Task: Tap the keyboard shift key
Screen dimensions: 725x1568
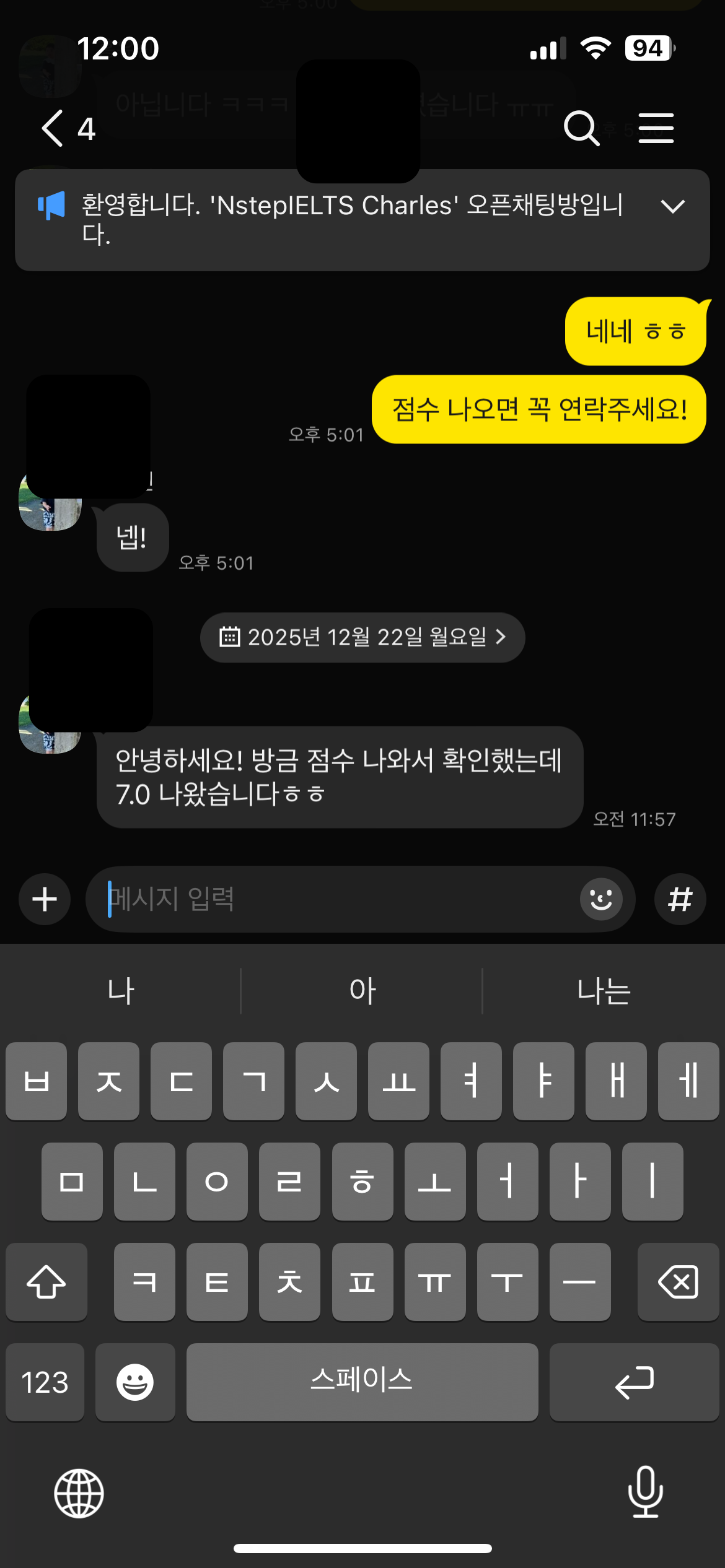Action: (x=46, y=1281)
